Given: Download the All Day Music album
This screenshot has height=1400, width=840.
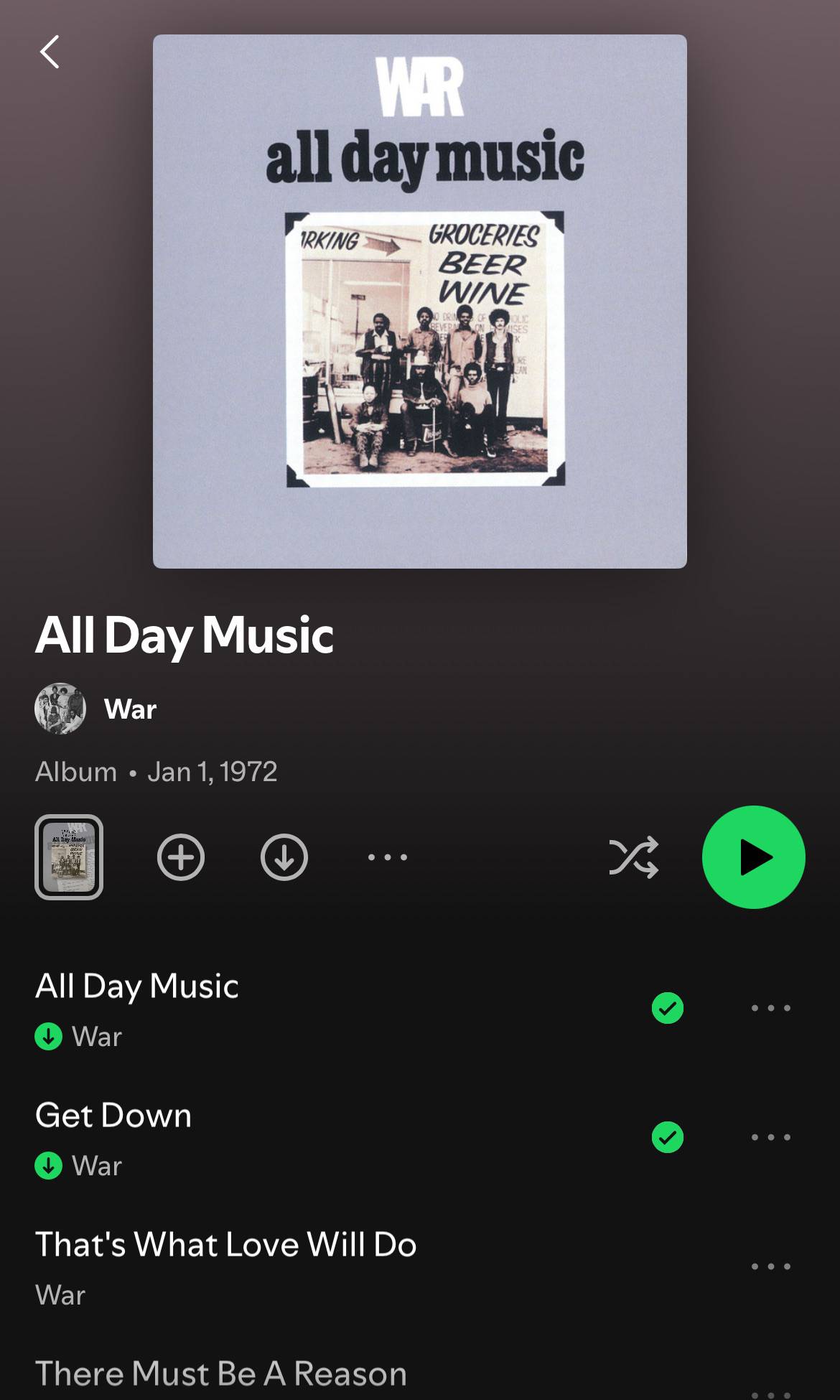Looking at the screenshot, I should coord(284,857).
